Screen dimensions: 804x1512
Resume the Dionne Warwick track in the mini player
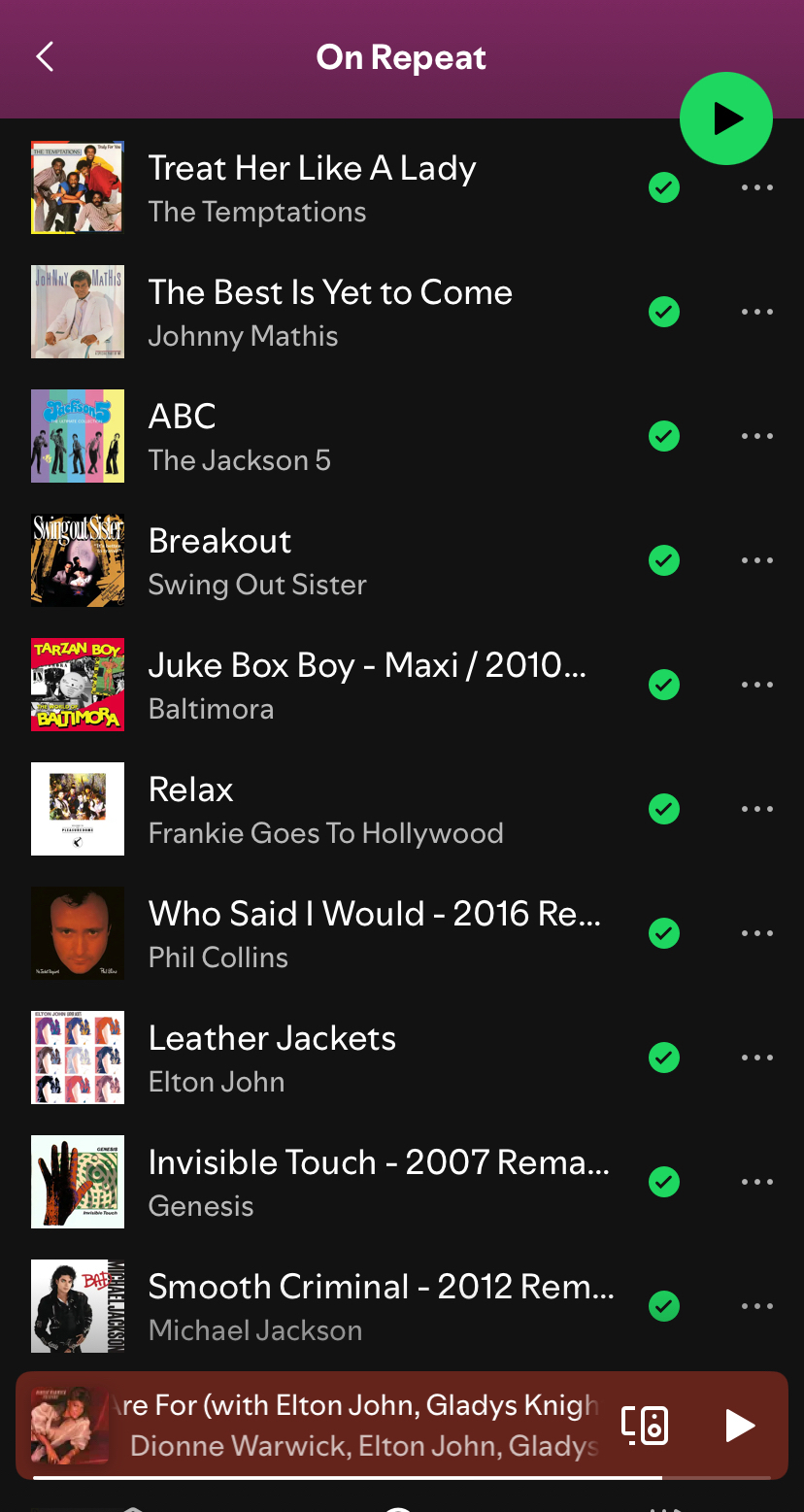740,1426
